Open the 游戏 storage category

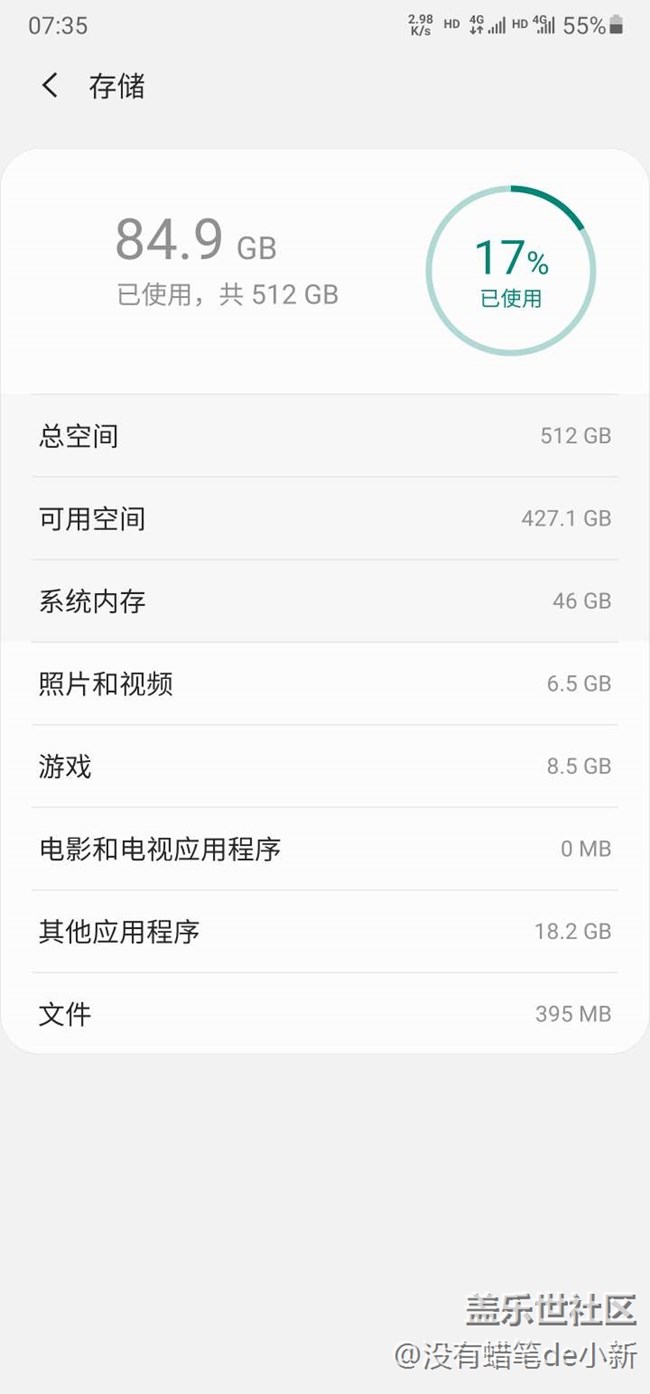pos(325,766)
